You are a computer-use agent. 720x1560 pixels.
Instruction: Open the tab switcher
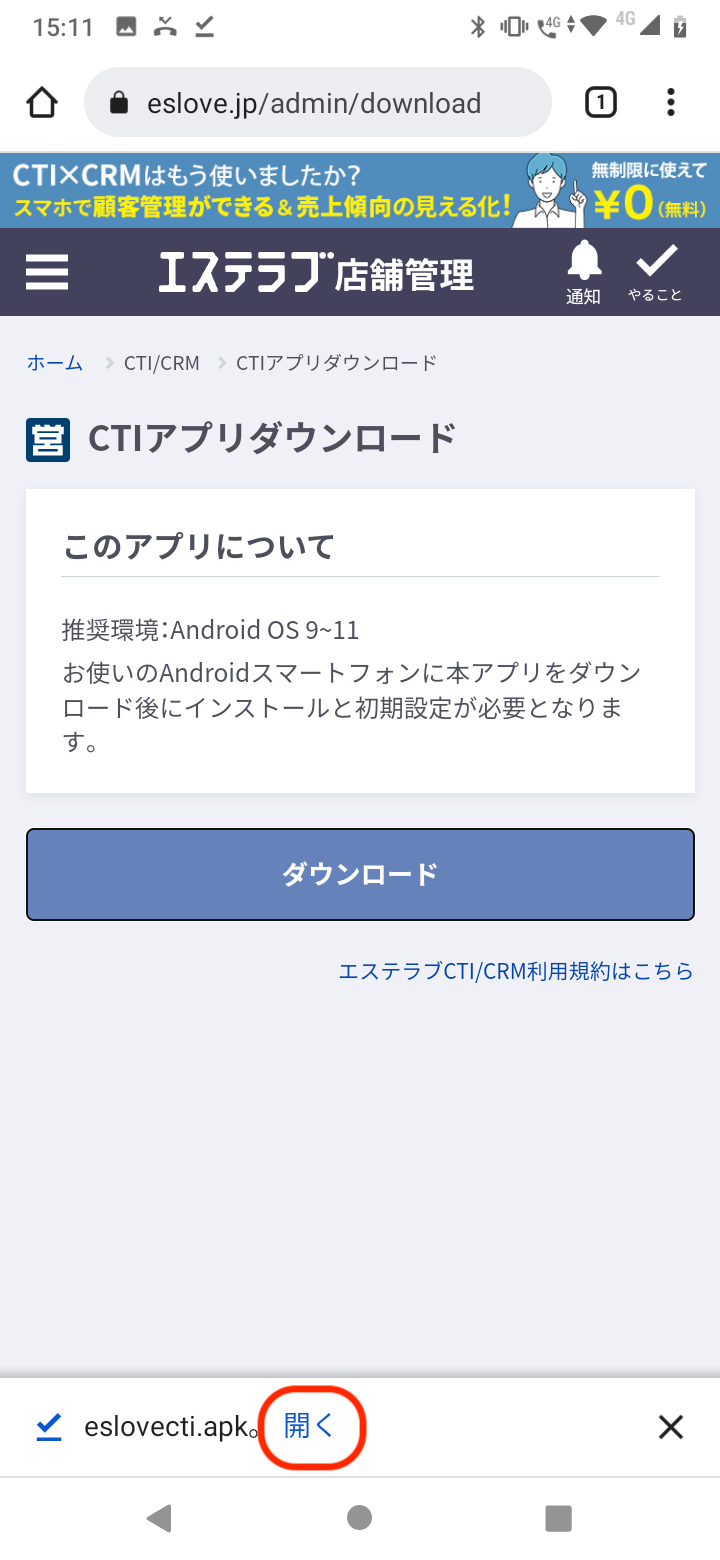600,102
